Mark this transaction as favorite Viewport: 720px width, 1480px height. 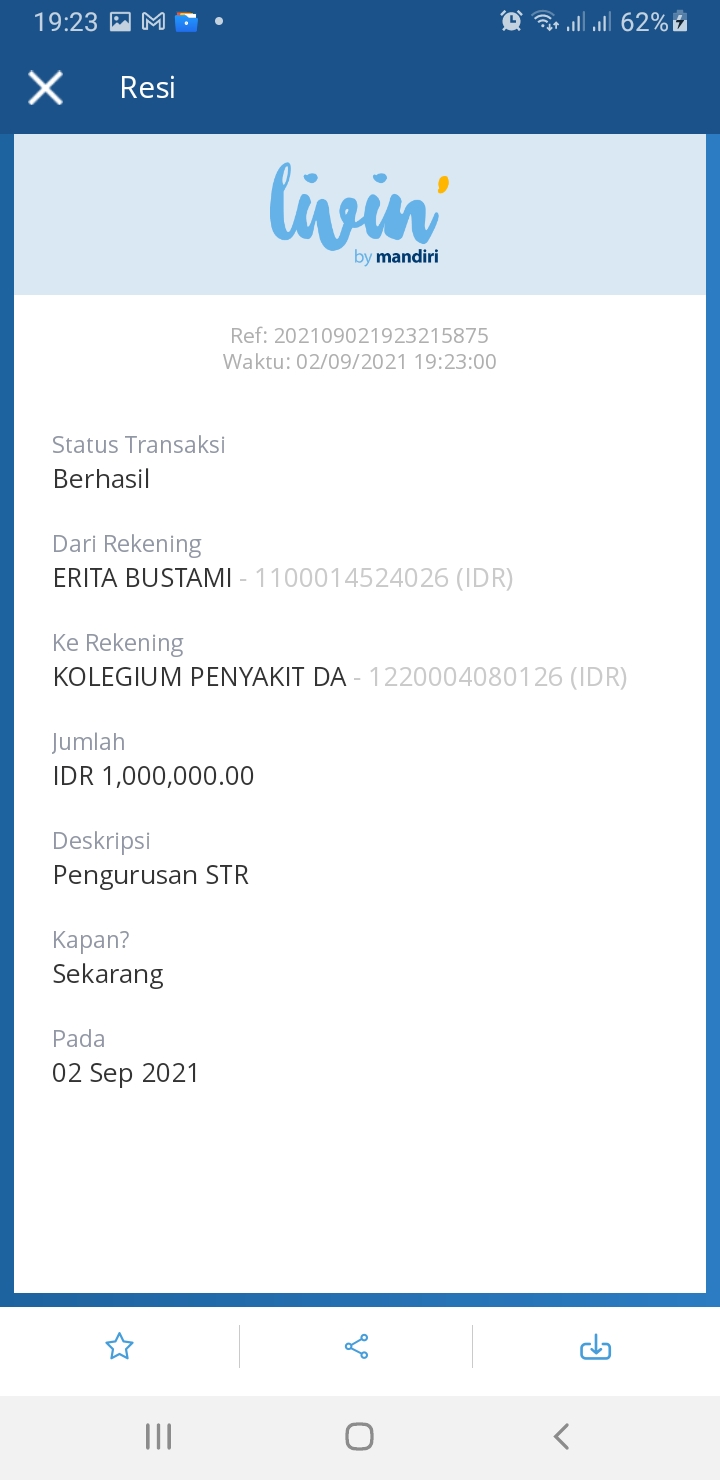pos(119,1347)
